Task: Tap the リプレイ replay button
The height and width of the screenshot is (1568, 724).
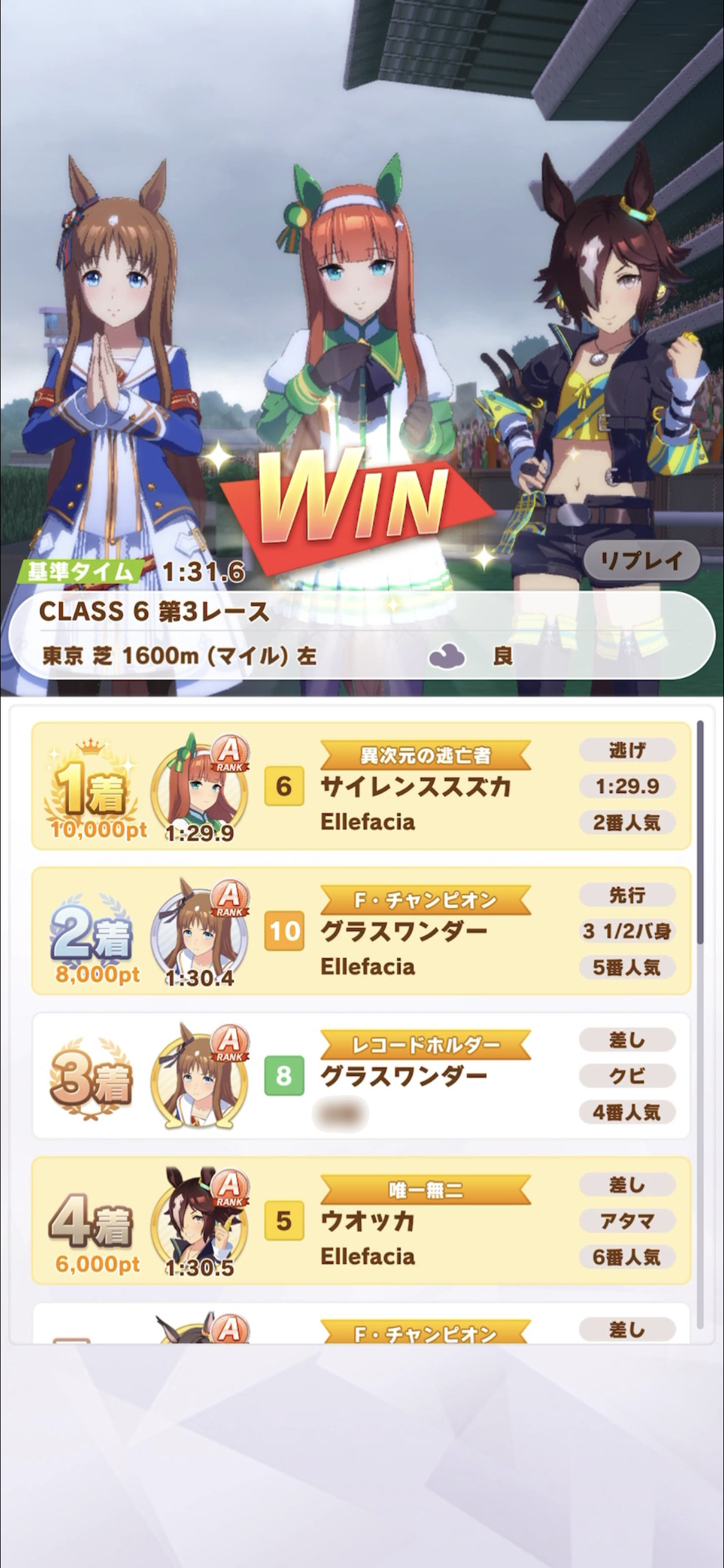Action: (641, 561)
